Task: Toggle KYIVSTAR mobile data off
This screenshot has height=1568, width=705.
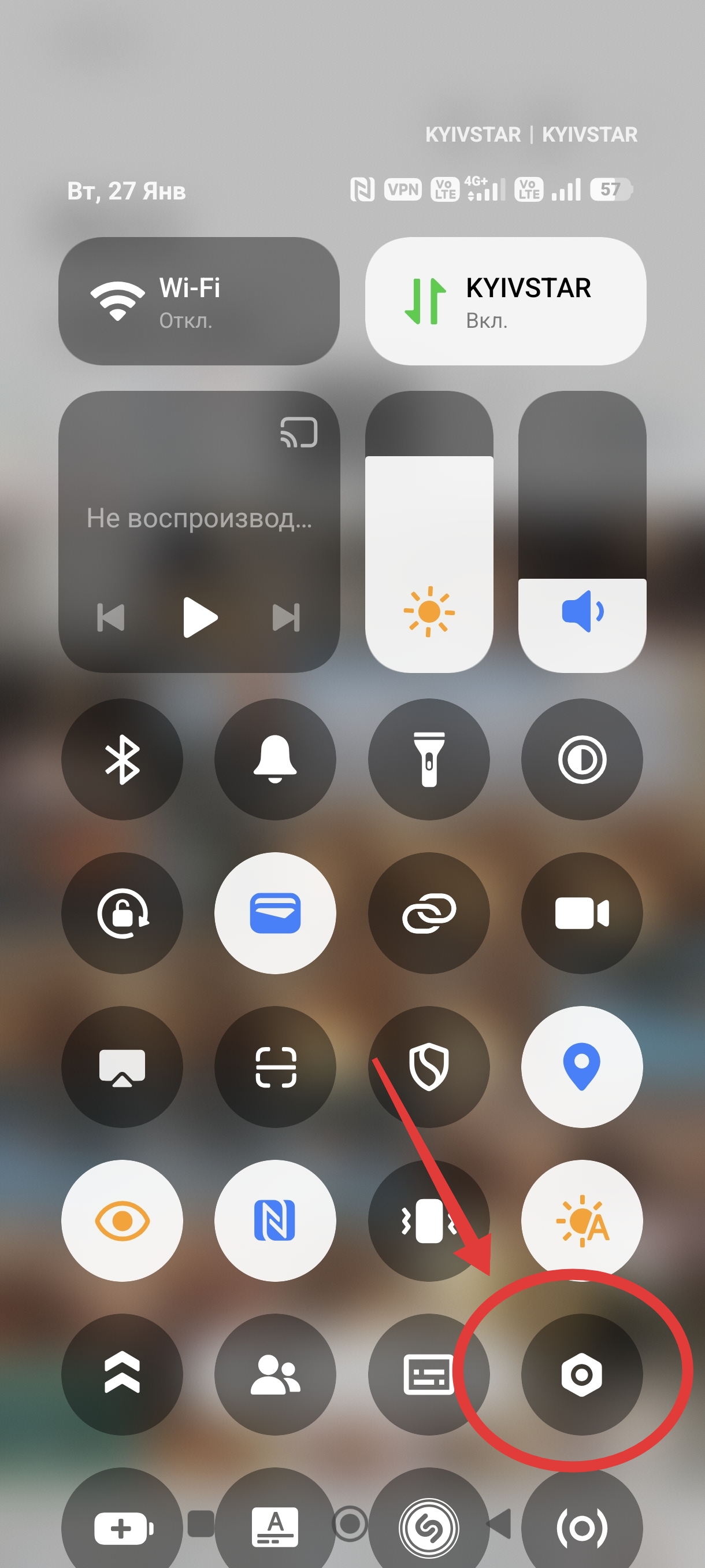Action: coord(505,301)
